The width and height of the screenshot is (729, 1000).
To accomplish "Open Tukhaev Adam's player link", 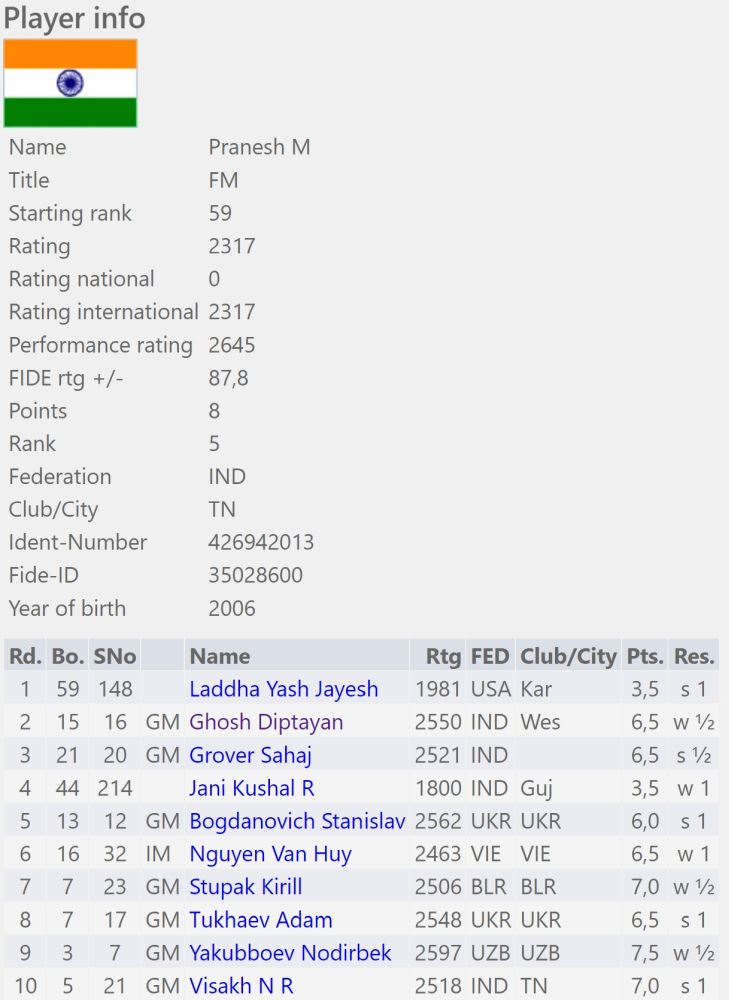I will point(260,920).
